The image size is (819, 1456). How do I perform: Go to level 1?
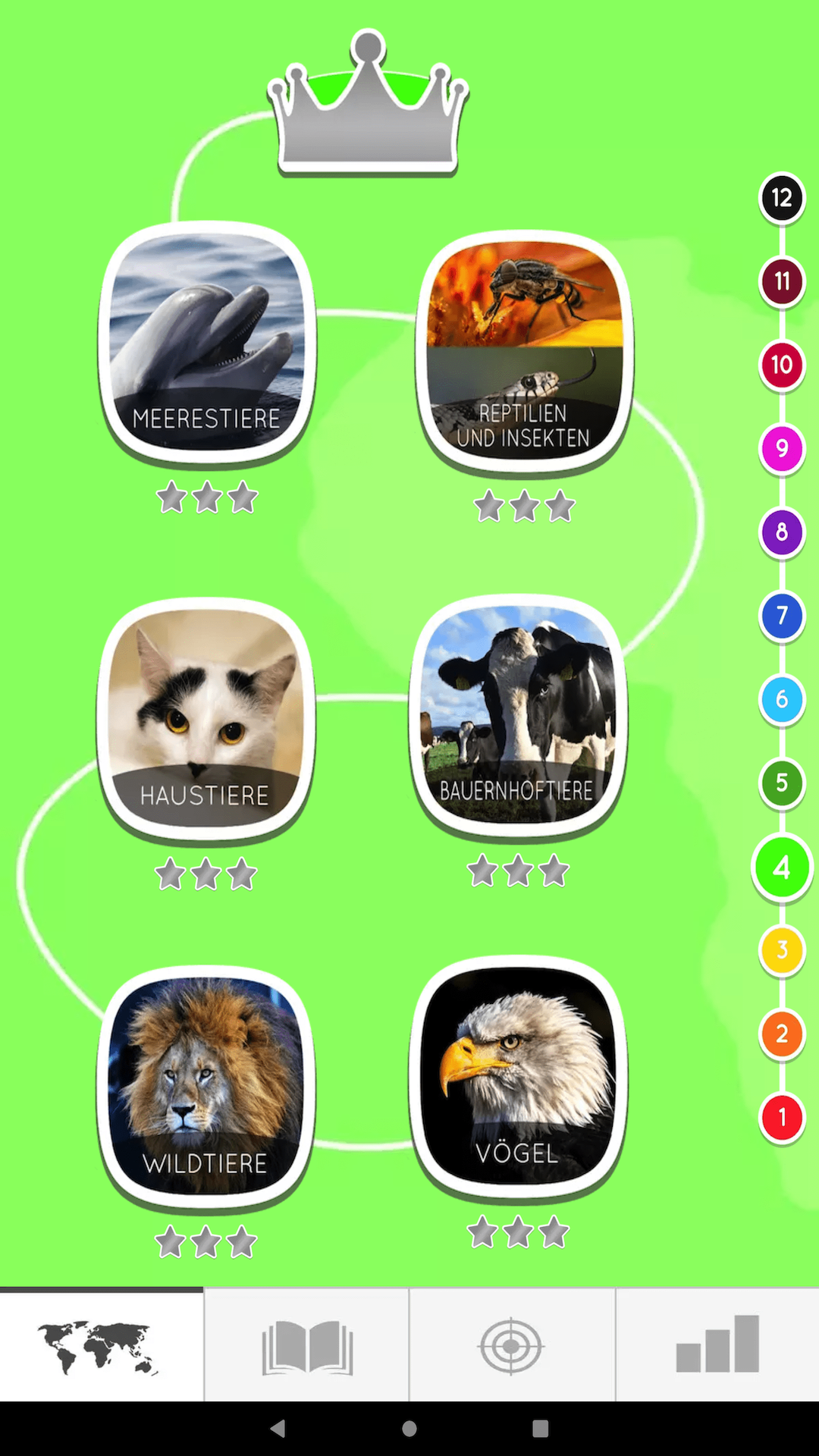(781, 1118)
